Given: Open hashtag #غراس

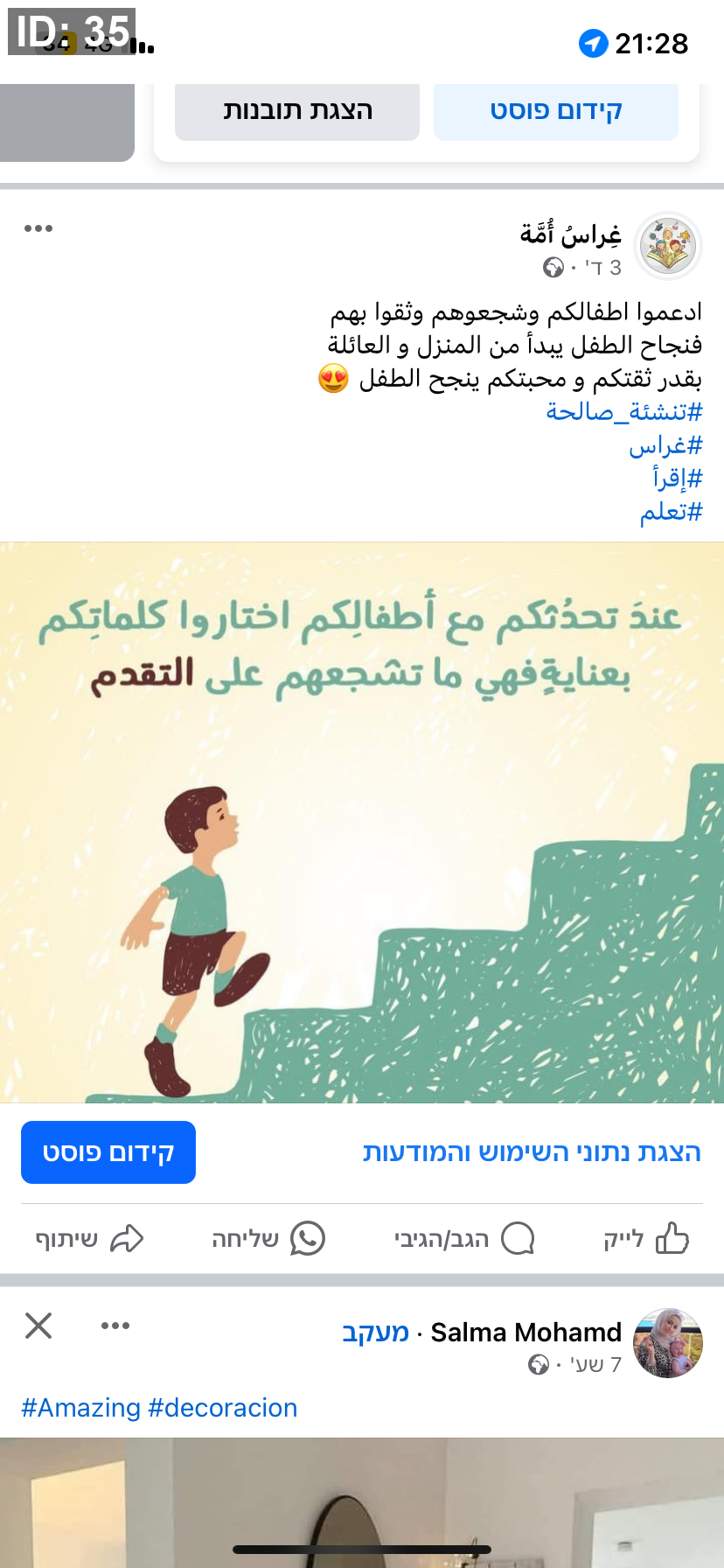Looking at the screenshot, I should (665, 445).
